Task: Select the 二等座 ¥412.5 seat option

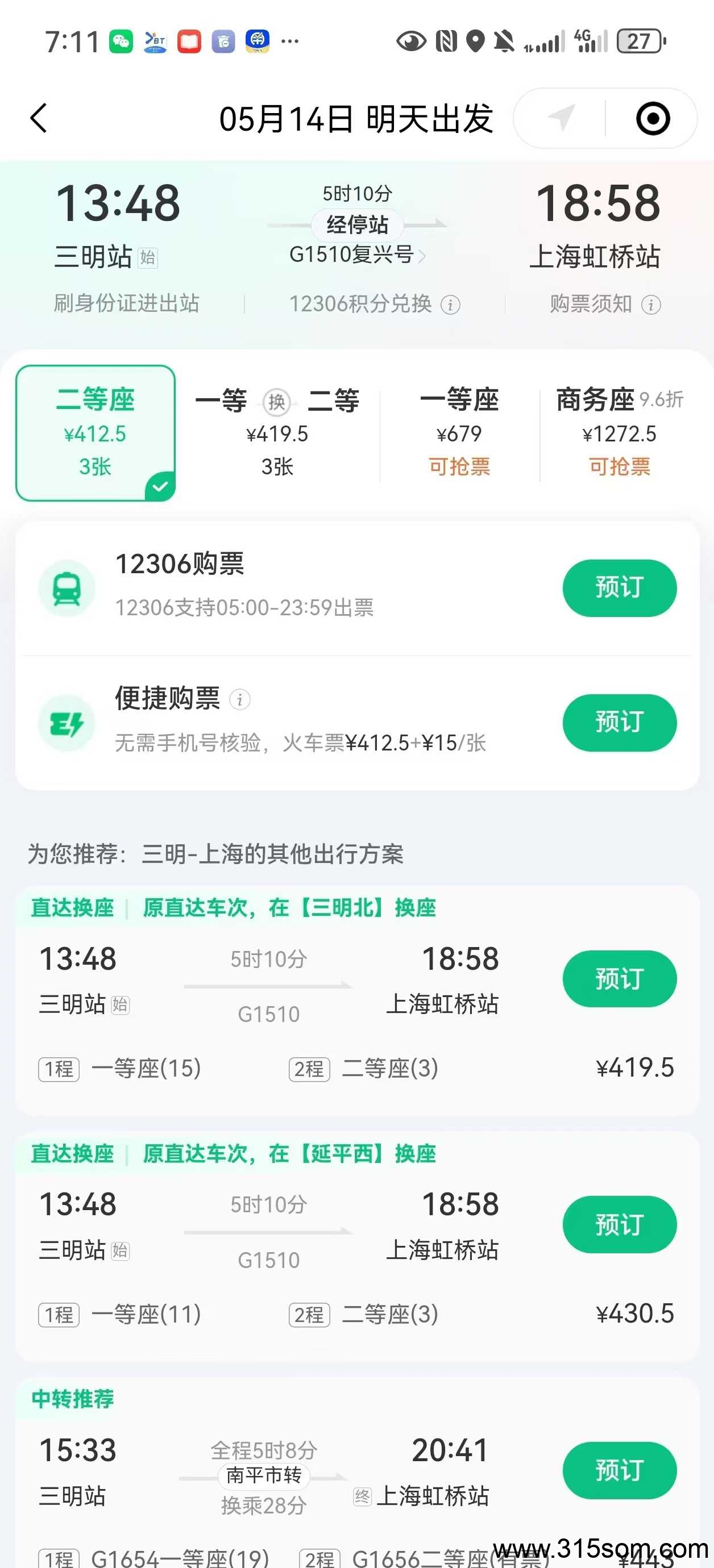Action: pyautogui.click(x=96, y=433)
